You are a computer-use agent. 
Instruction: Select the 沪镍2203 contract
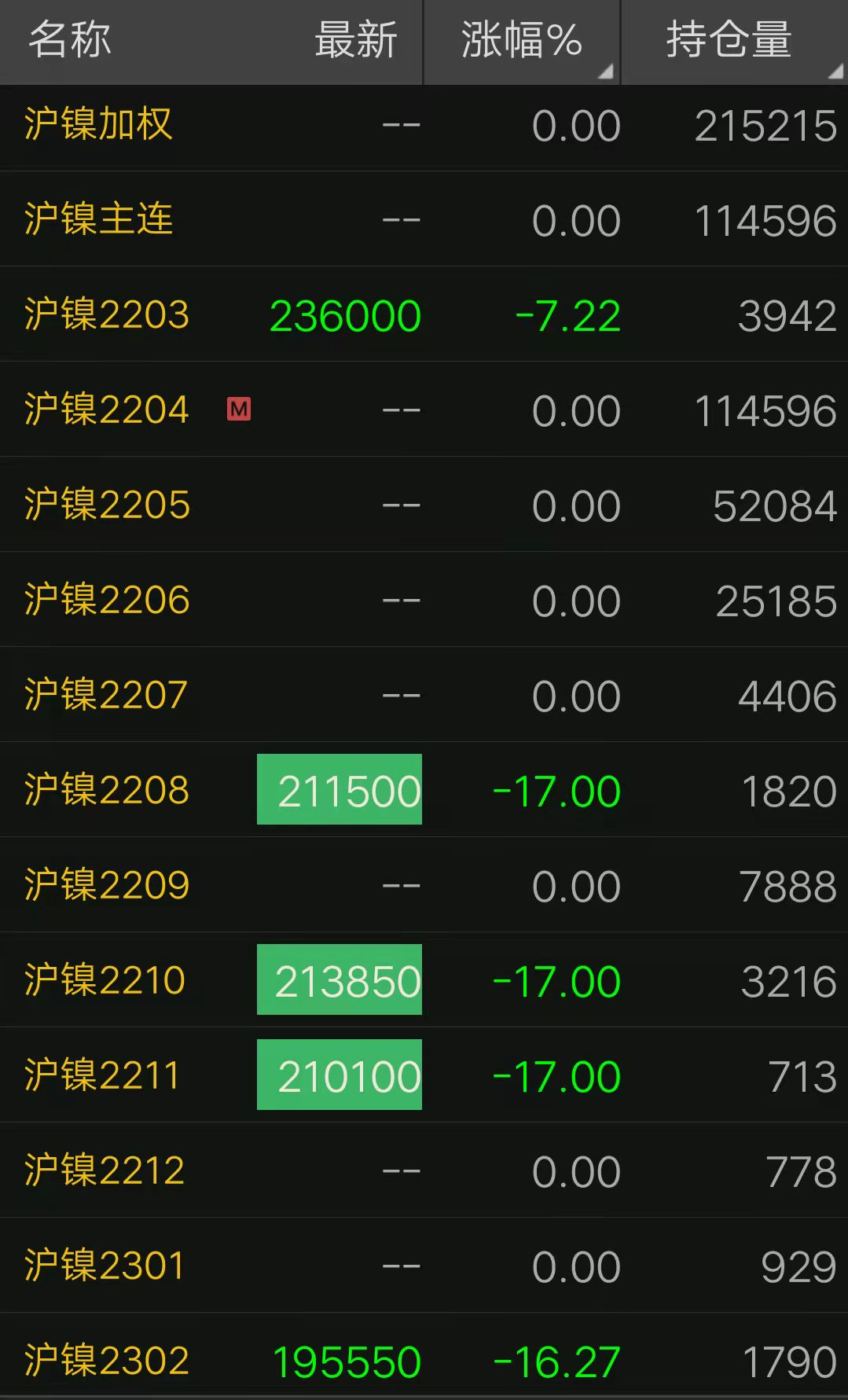(106, 315)
